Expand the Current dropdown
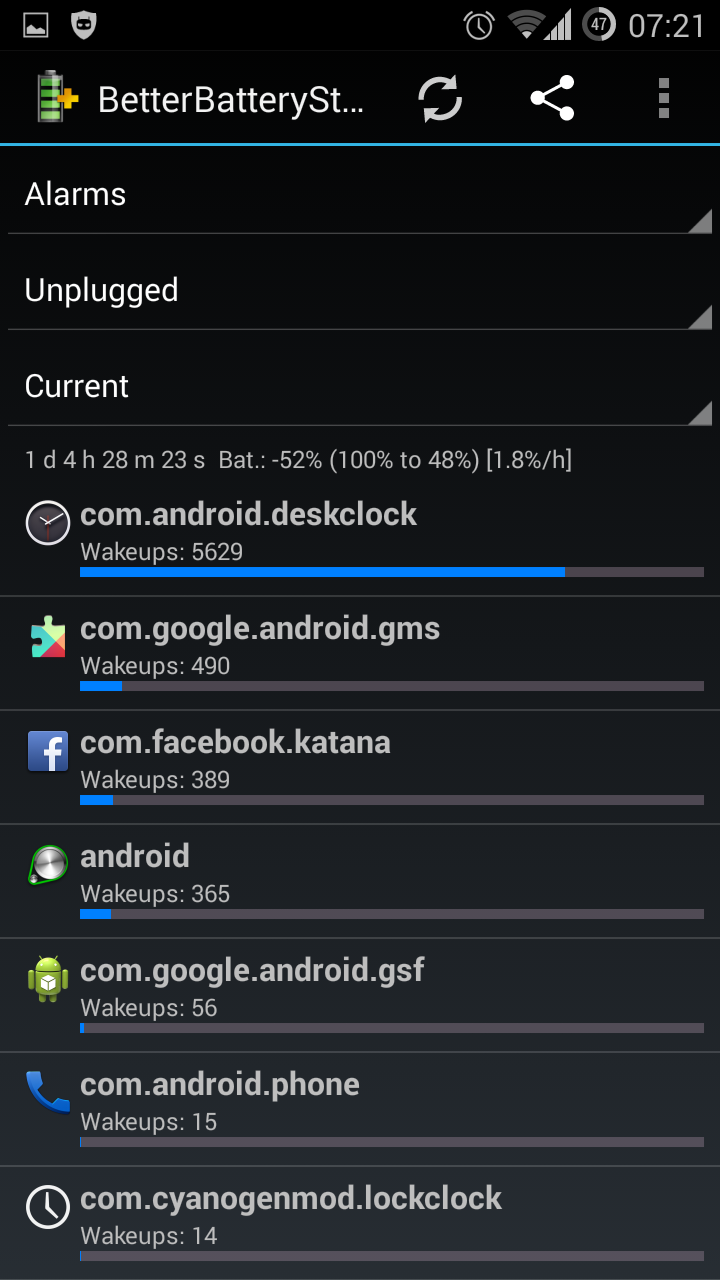The width and height of the screenshot is (720, 1280). point(360,385)
